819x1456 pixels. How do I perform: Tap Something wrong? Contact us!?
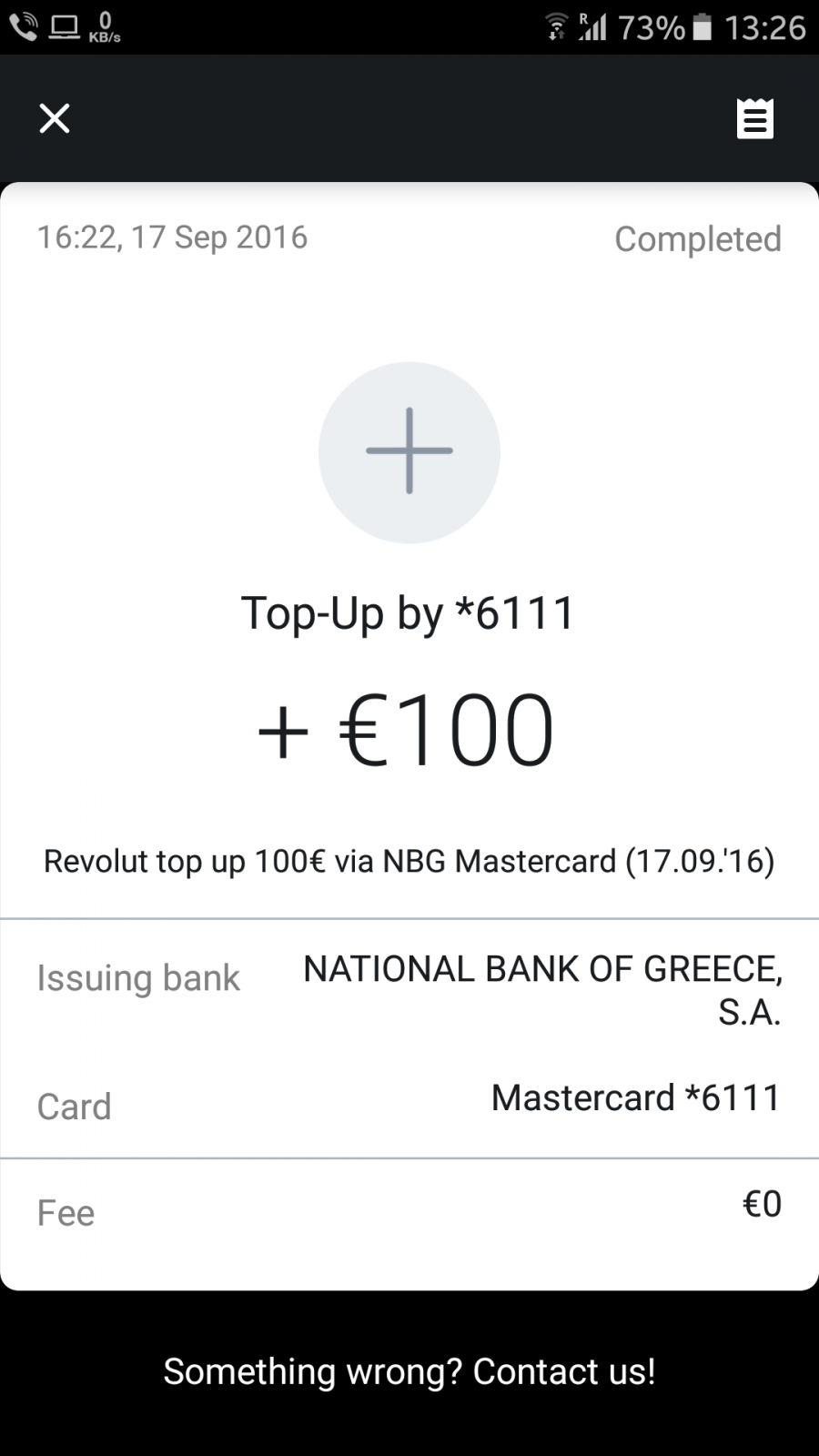click(409, 1371)
